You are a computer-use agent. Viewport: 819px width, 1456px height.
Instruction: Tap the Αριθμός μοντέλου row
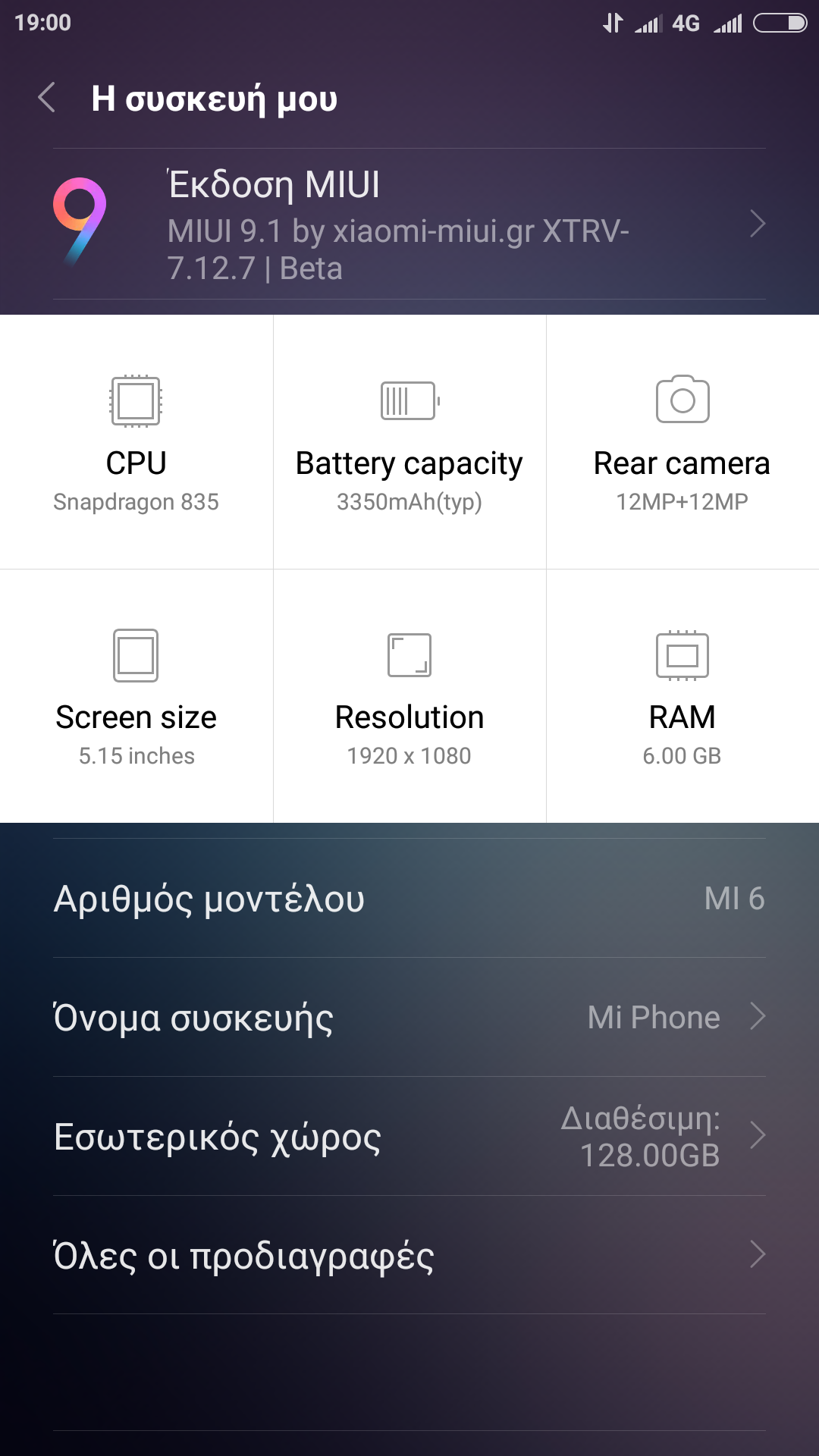coord(409,899)
